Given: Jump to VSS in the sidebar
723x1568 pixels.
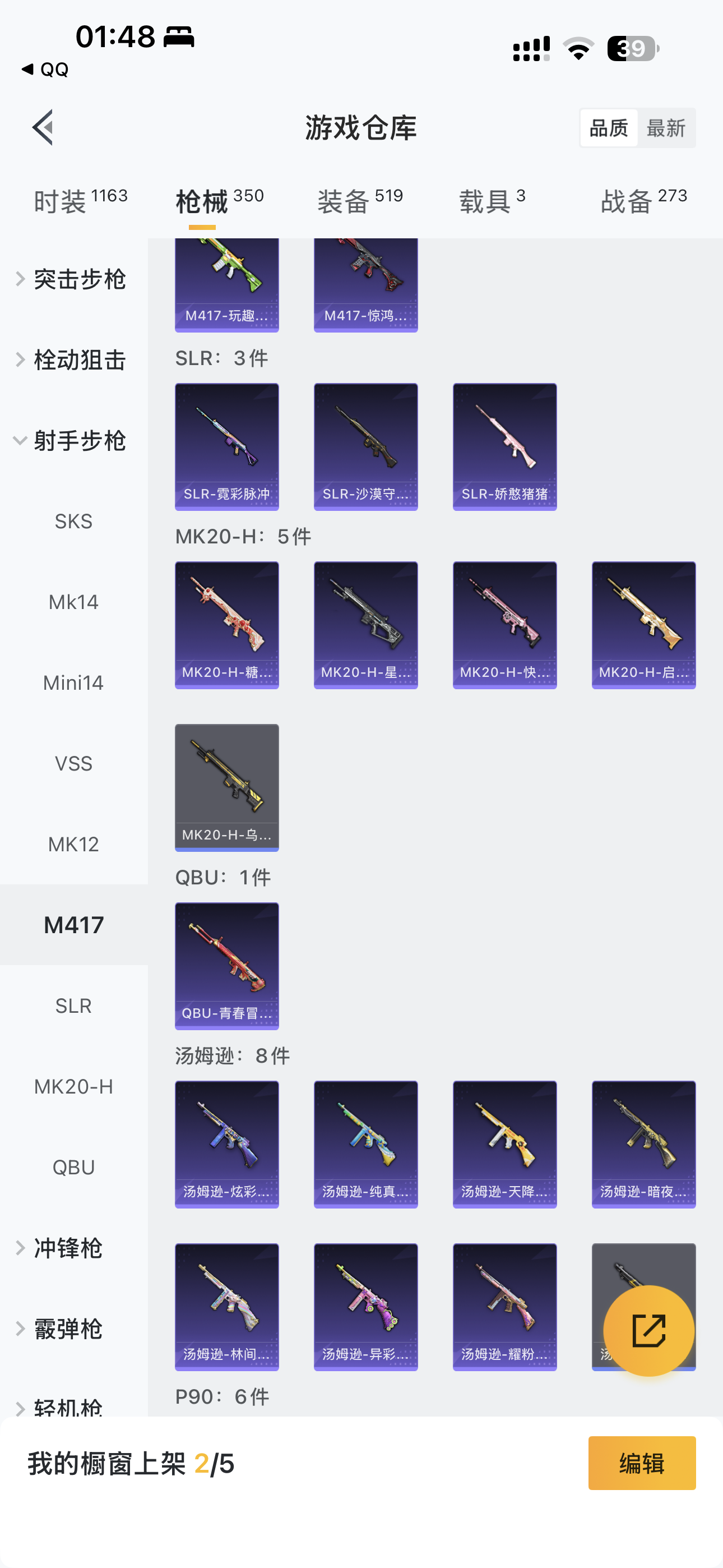Looking at the screenshot, I should tap(73, 764).
